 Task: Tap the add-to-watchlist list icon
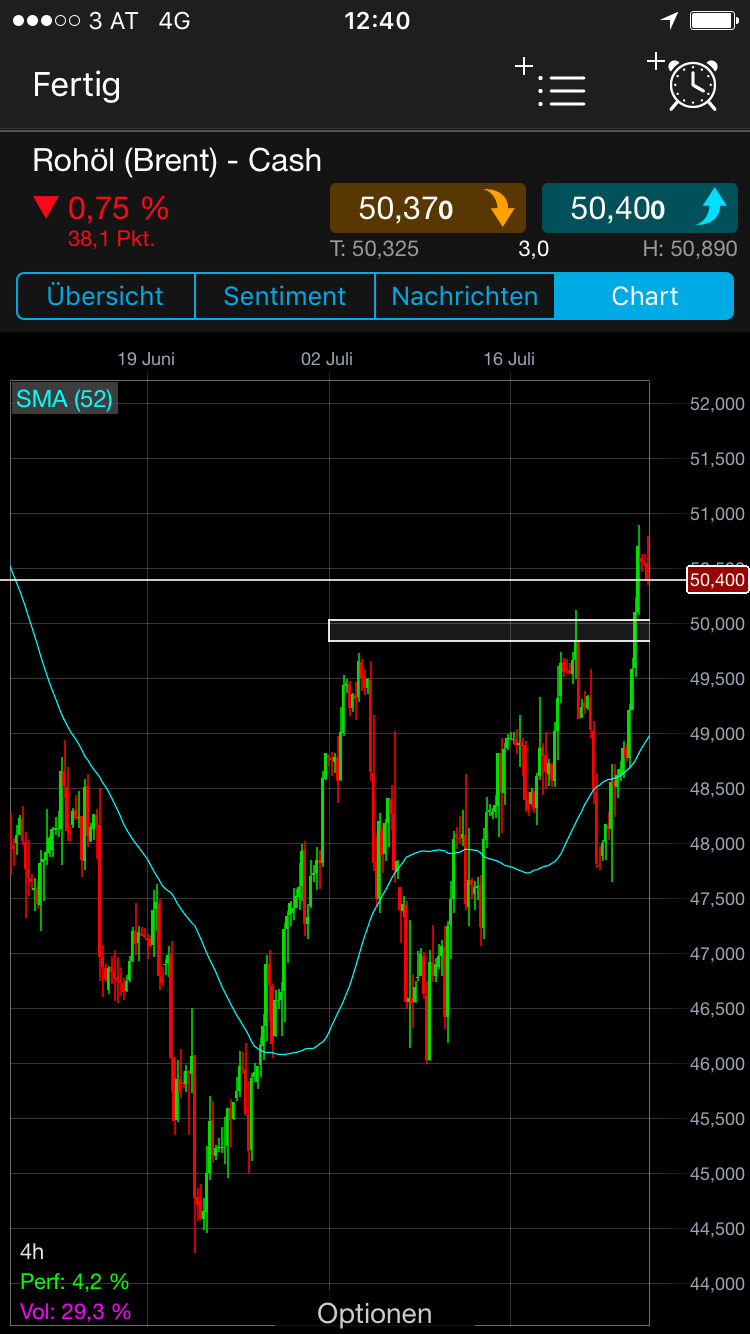[x=561, y=88]
